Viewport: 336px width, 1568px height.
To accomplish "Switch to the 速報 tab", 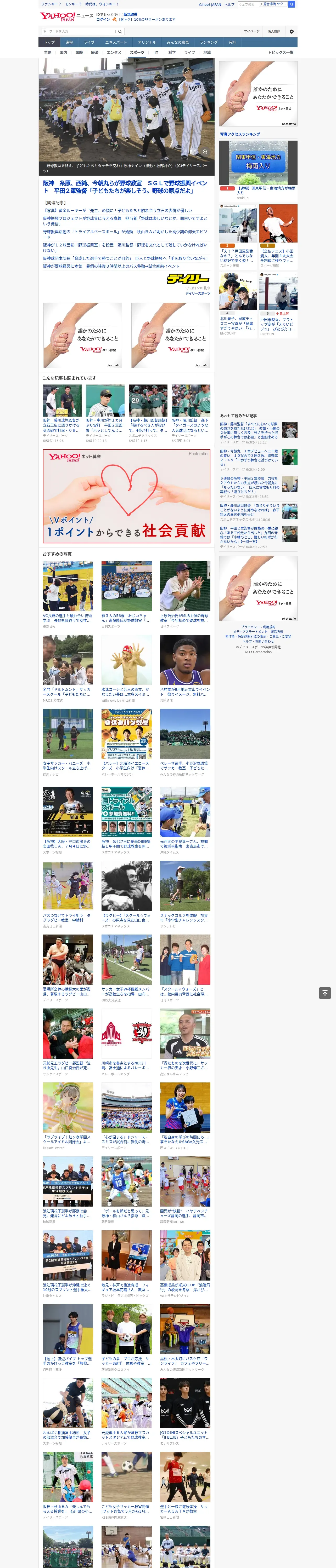I will point(69,43).
